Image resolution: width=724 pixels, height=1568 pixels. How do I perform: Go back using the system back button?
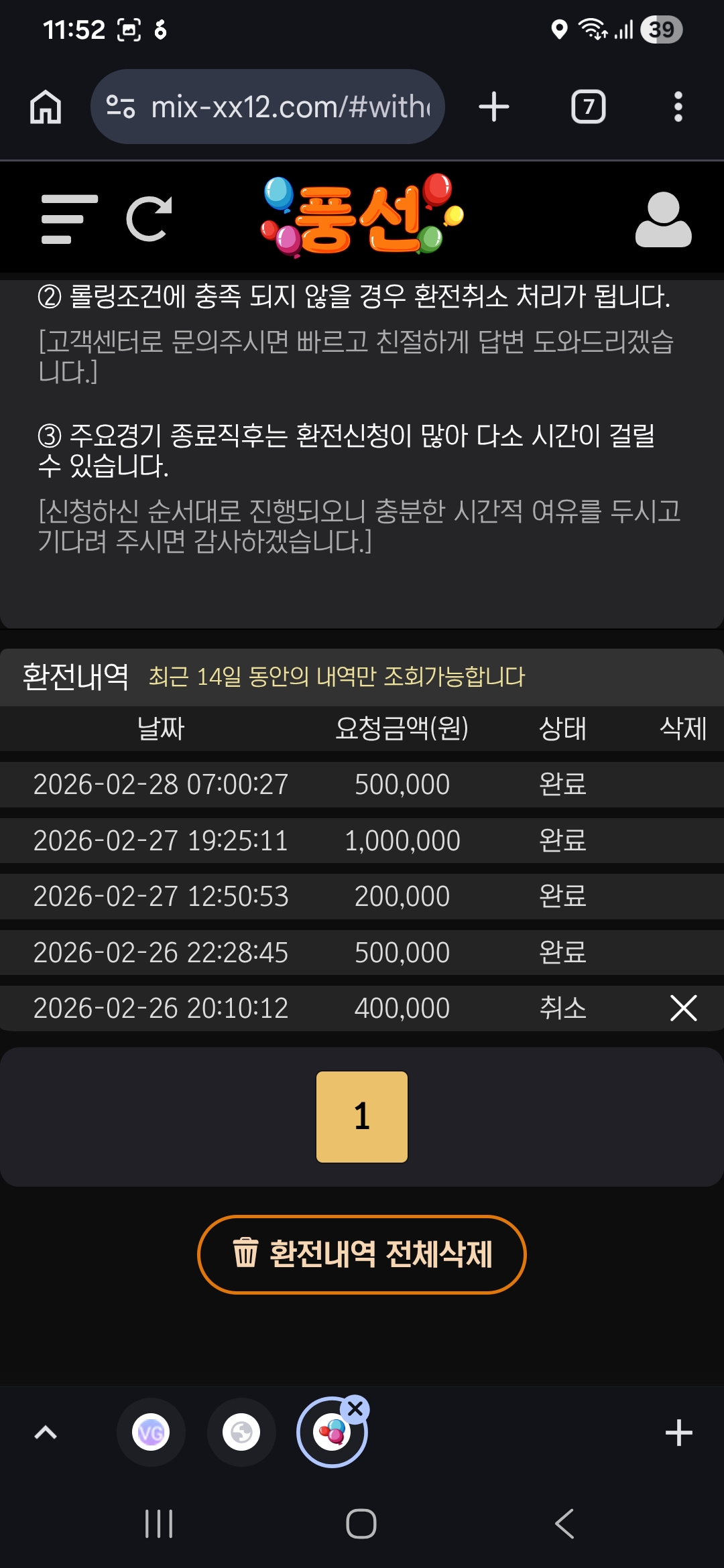(x=564, y=1524)
